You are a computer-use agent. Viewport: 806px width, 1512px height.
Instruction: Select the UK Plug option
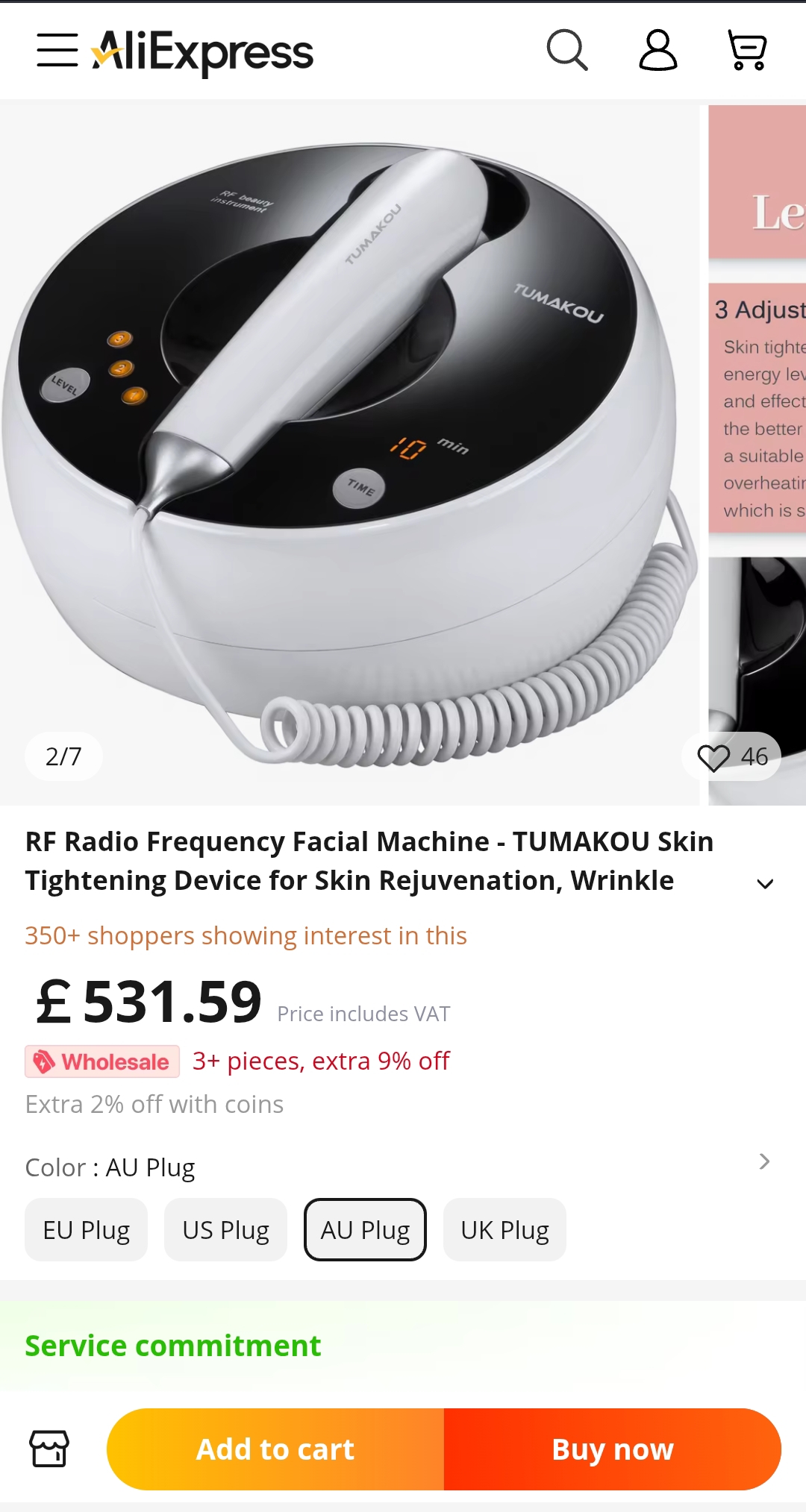click(x=504, y=1230)
